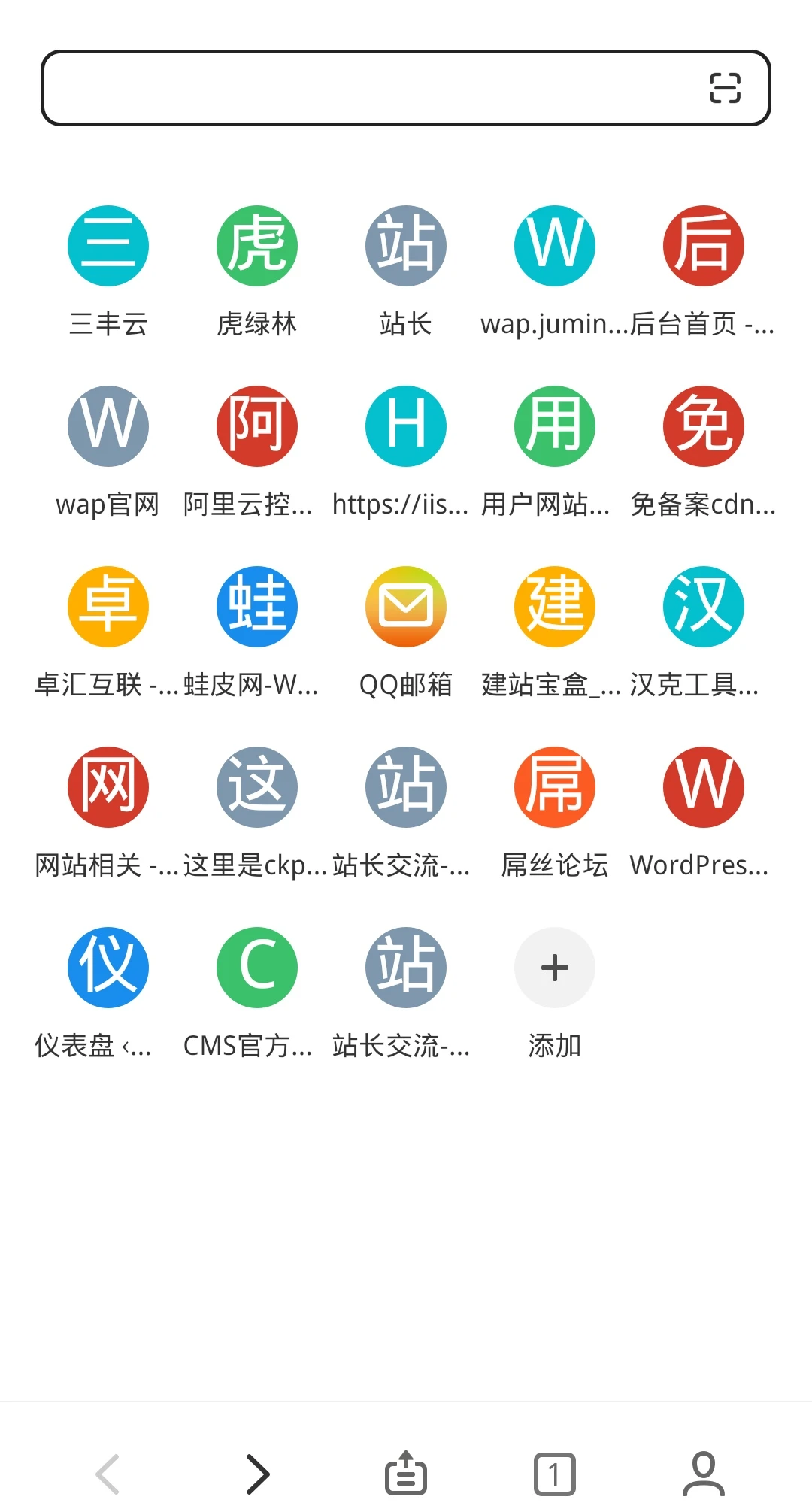Viewport: 812px width, 1512px height.
Task: Open the 仪表盘 bookmark
Action: [108, 968]
